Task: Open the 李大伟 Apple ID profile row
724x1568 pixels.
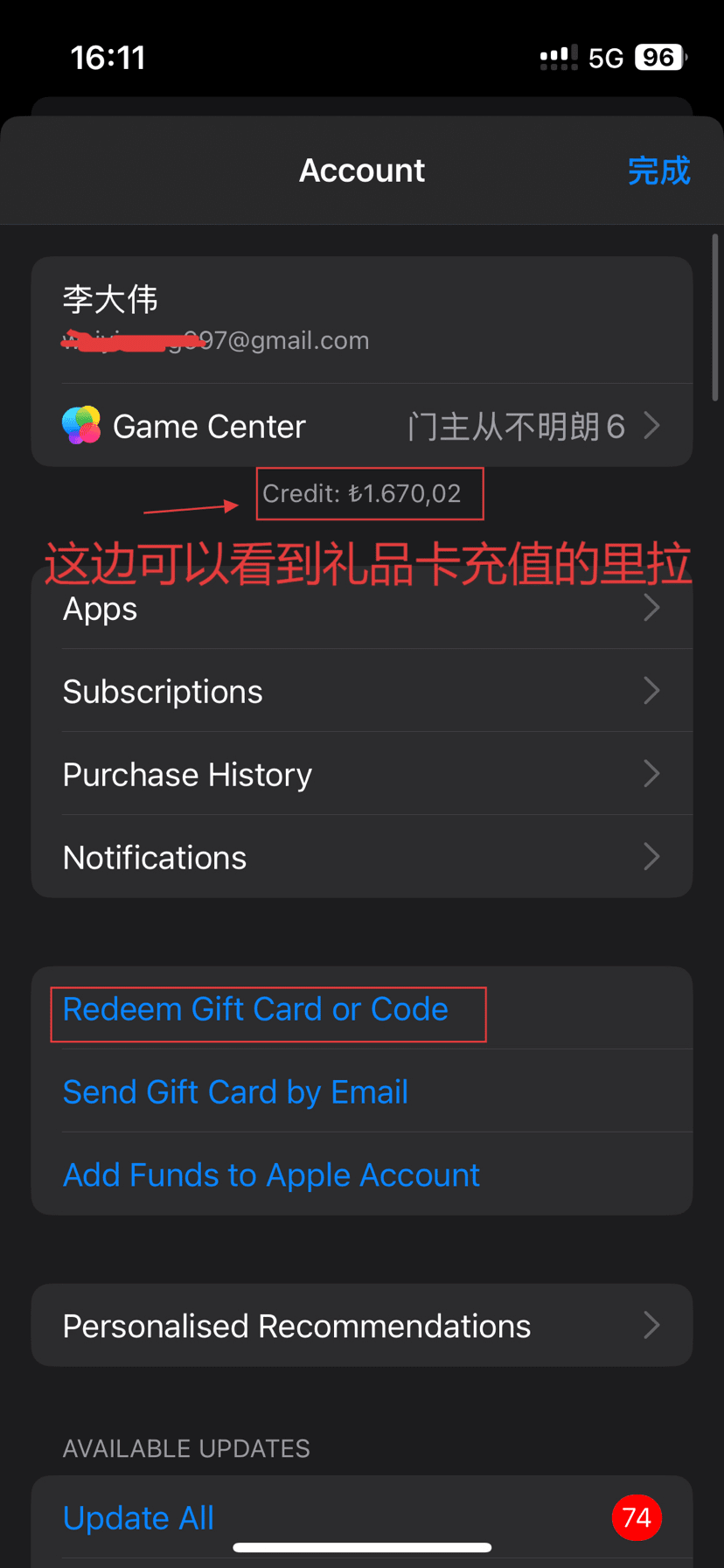Action: pos(361,319)
